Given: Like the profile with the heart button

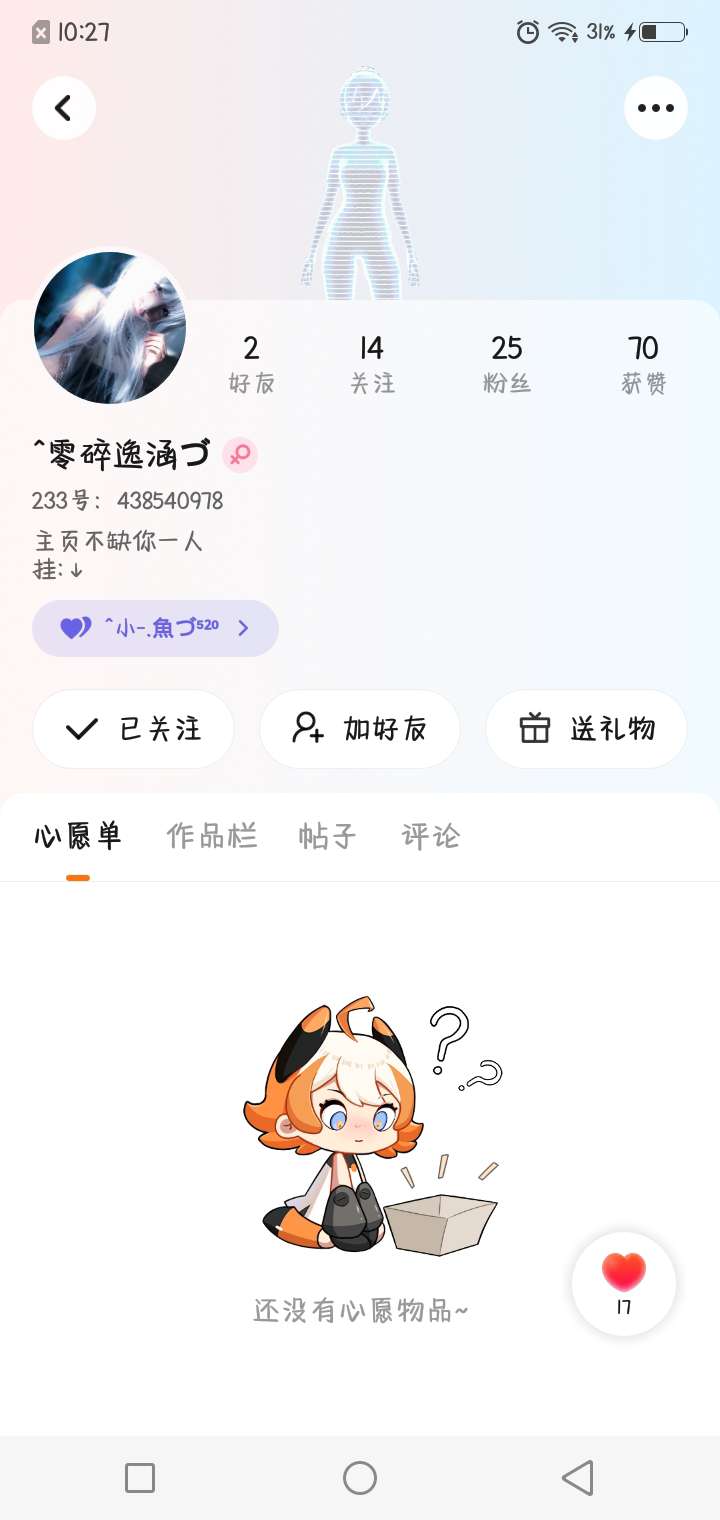Looking at the screenshot, I should click(x=624, y=1283).
